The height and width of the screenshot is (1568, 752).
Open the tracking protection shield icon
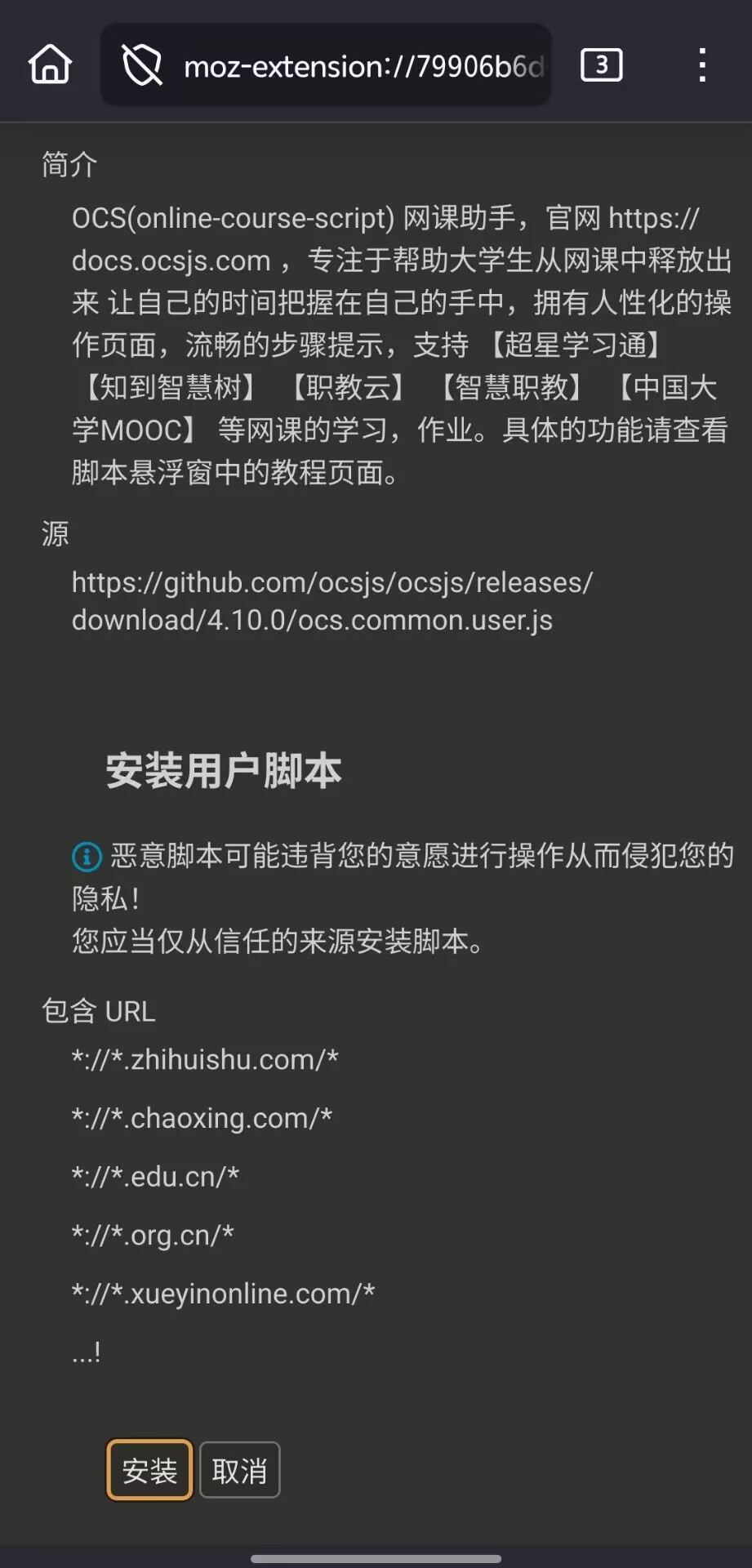pyautogui.click(x=141, y=65)
